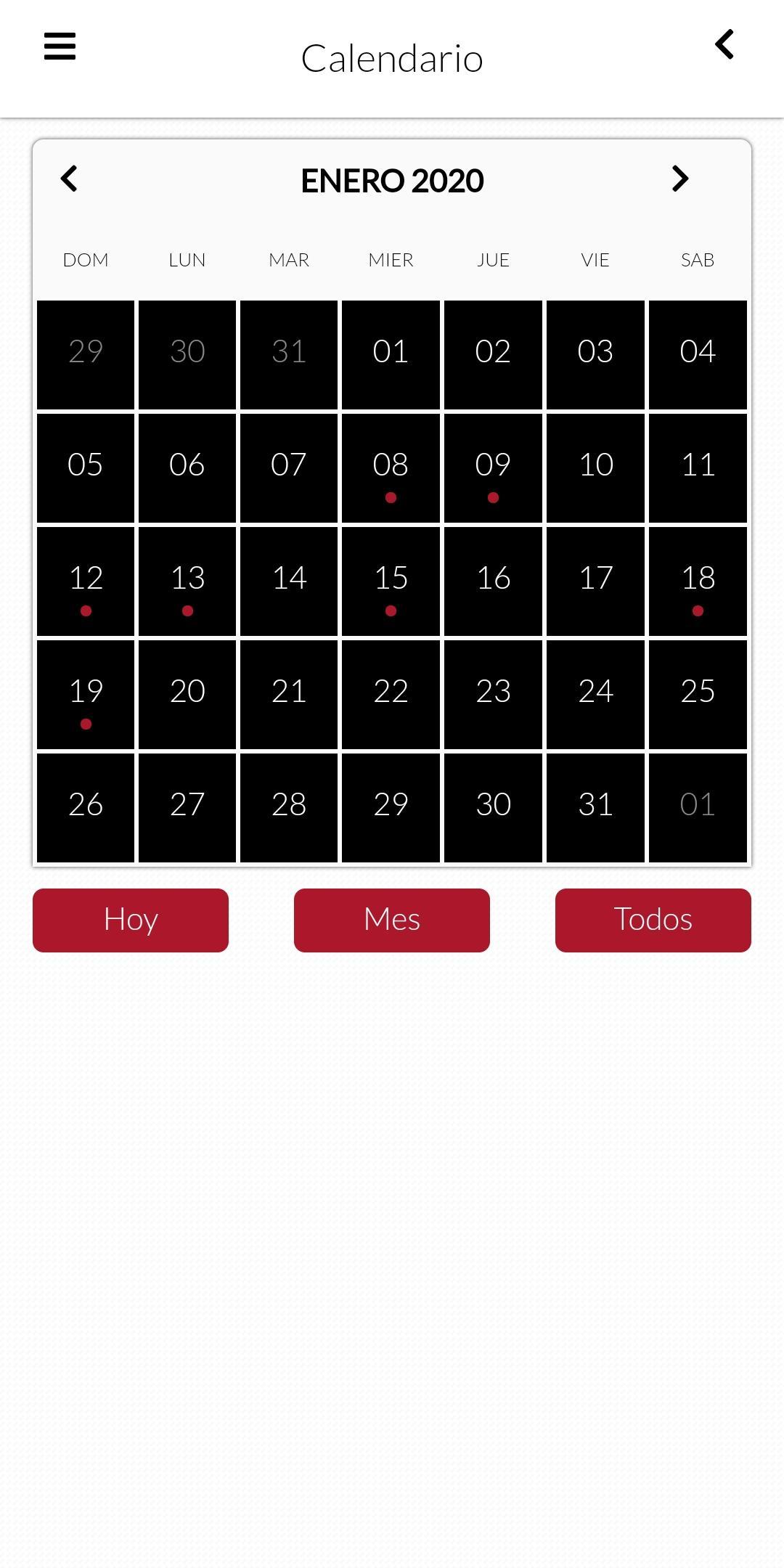
Task: Select January 09 on the calendar
Action: [x=493, y=468]
